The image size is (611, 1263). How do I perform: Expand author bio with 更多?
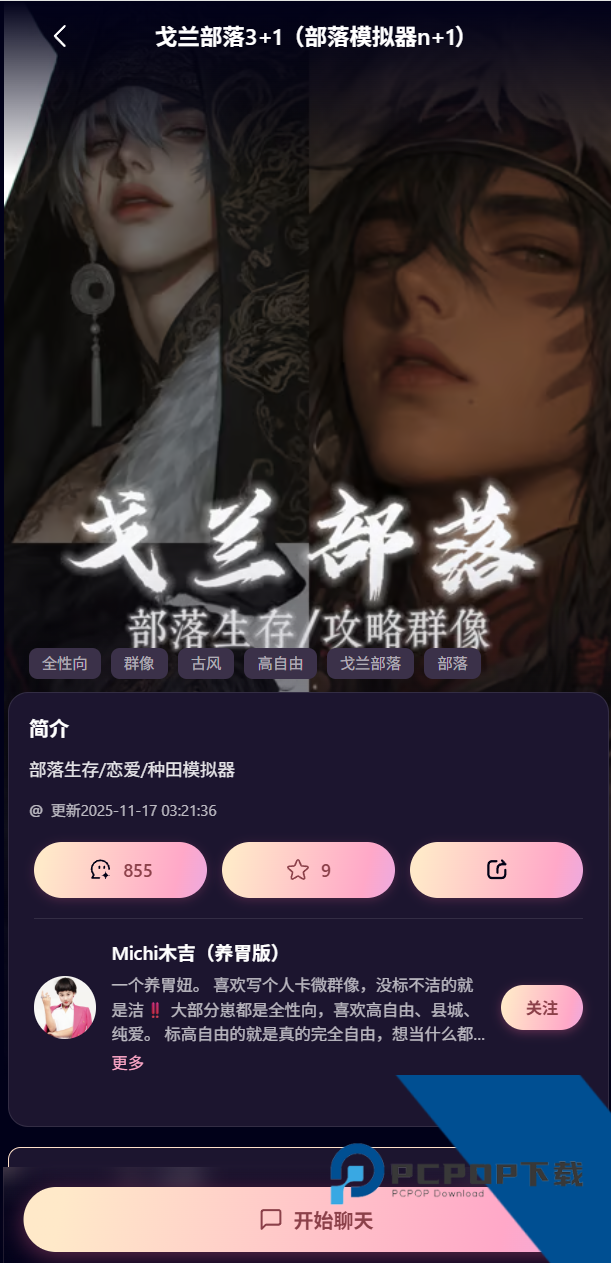click(x=128, y=1063)
